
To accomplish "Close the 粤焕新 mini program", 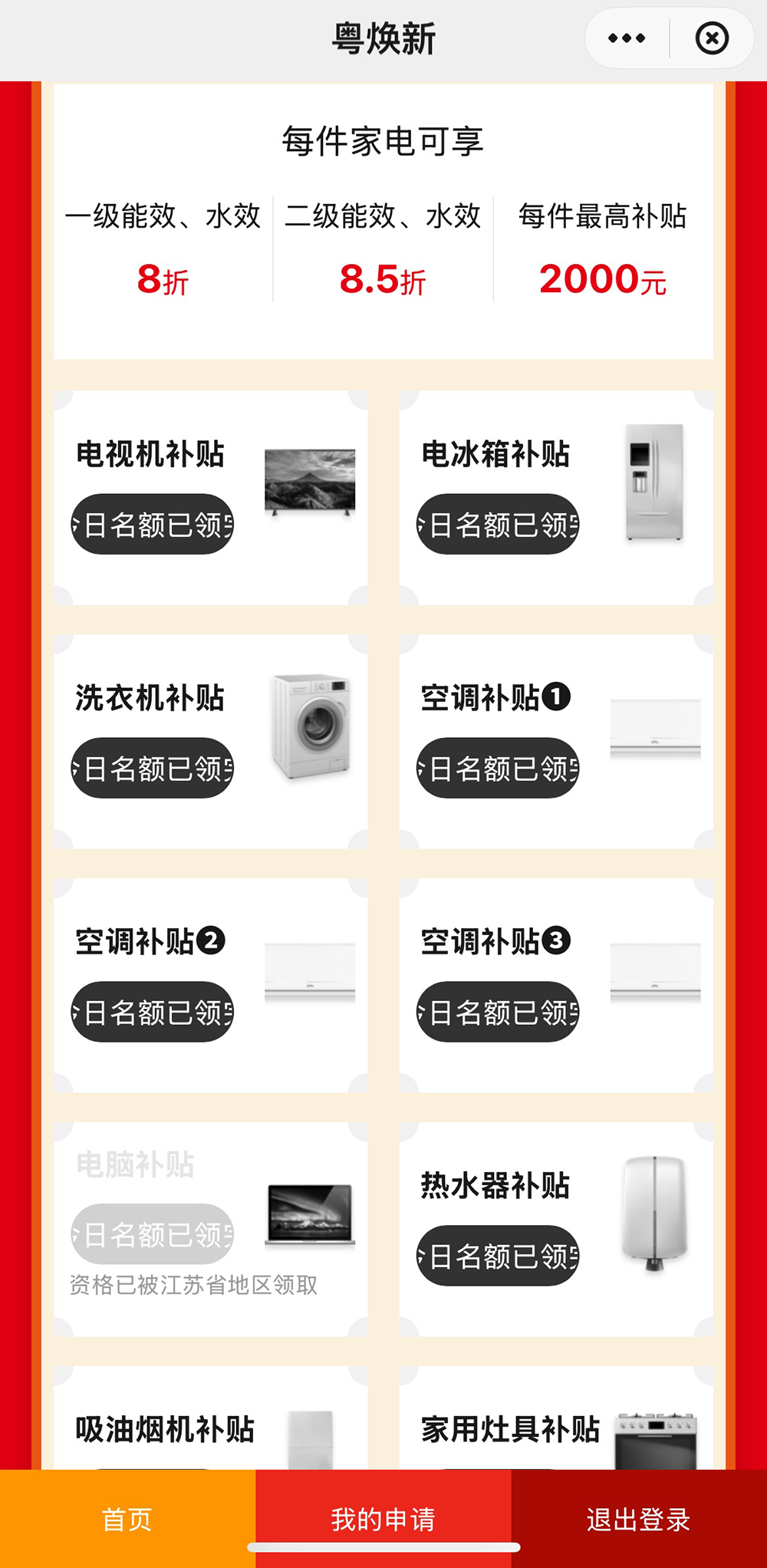I will click(712, 38).
